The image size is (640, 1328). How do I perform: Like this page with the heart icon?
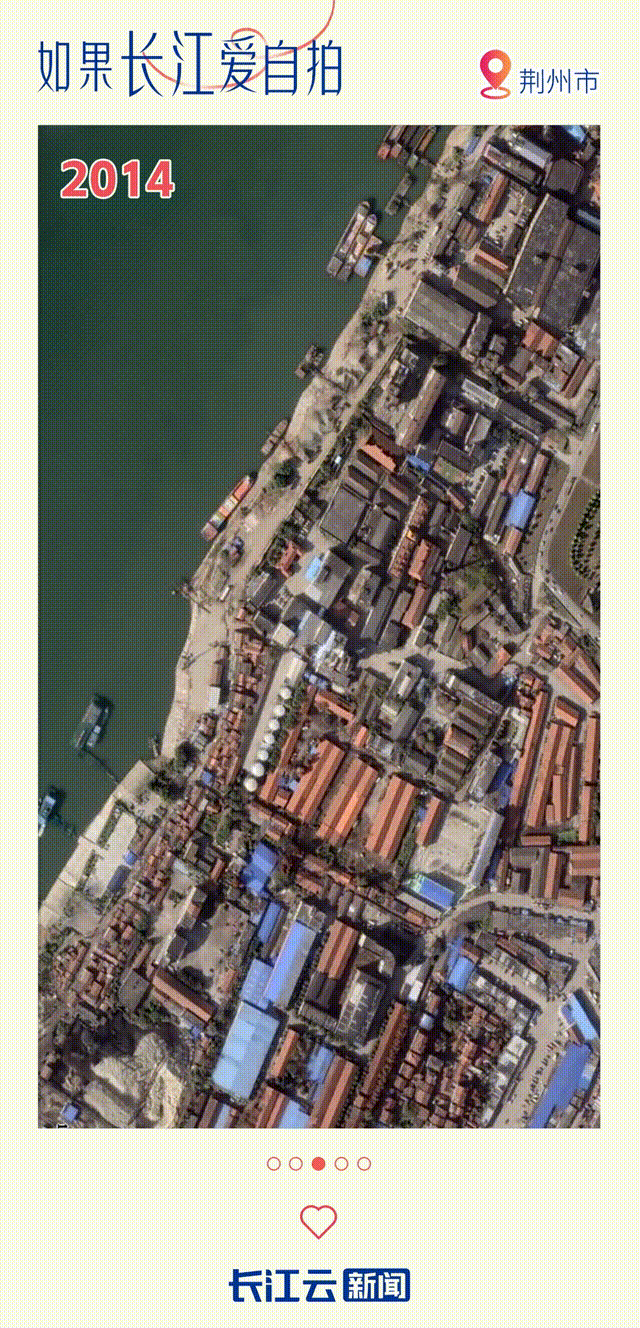[319, 1221]
